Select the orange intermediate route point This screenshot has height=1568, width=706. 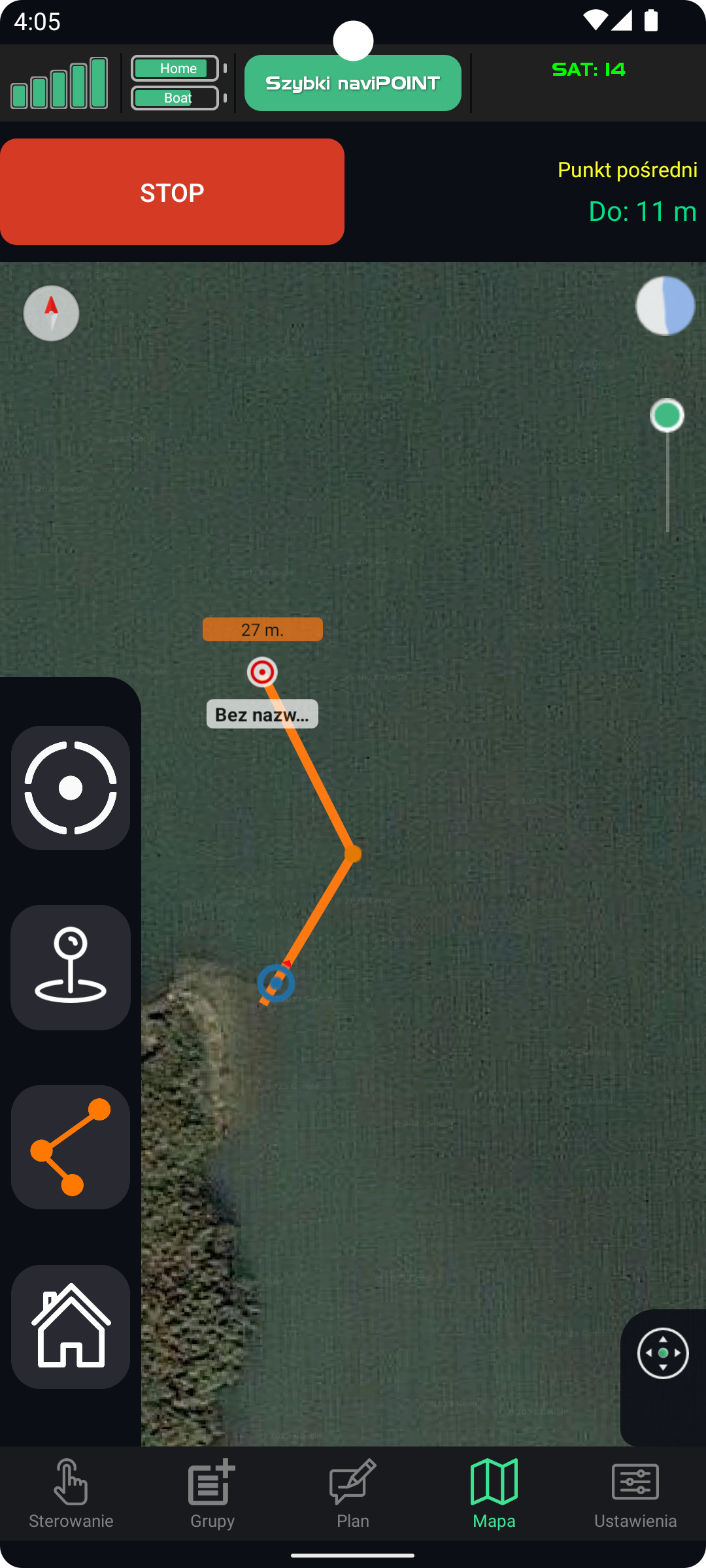point(353,854)
